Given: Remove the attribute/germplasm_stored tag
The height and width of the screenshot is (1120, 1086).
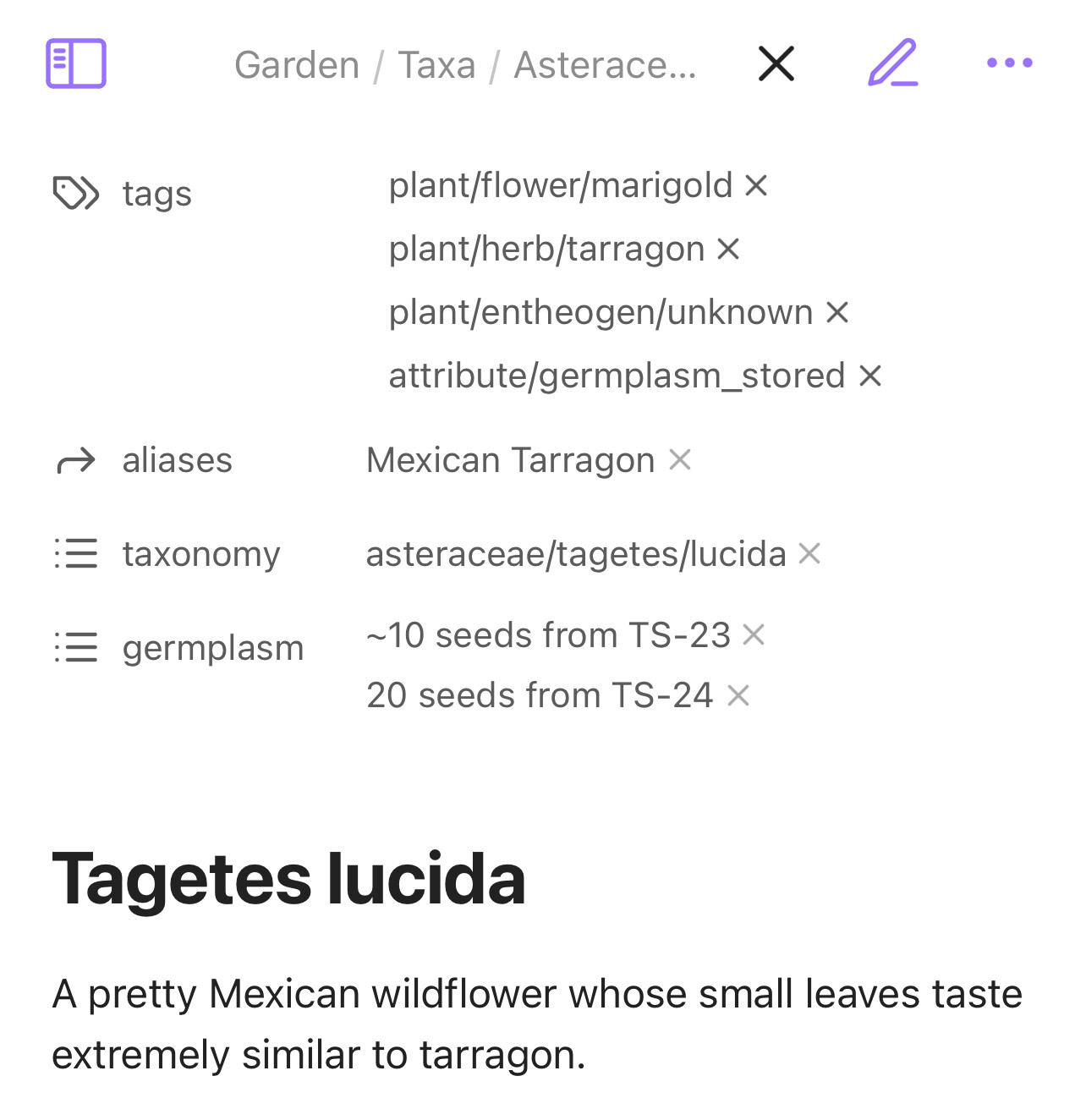Looking at the screenshot, I should point(870,376).
